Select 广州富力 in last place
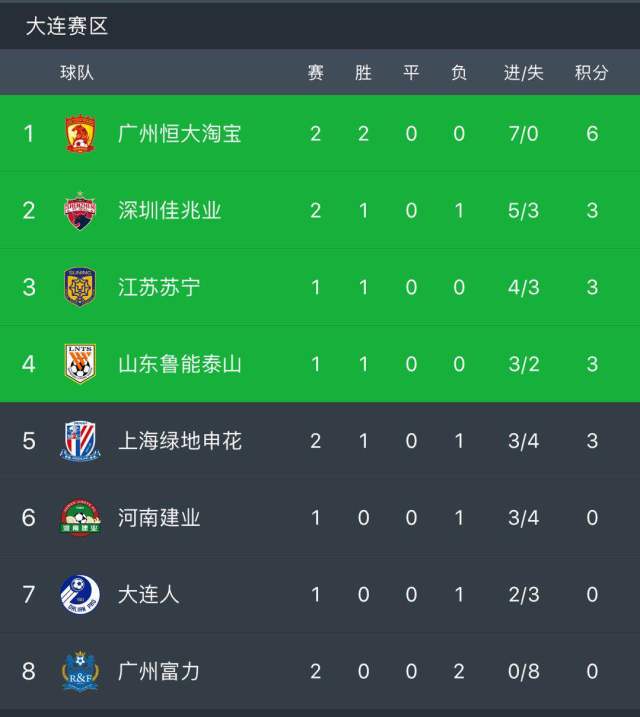The image size is (640, 717). click(x=159, y=671)
